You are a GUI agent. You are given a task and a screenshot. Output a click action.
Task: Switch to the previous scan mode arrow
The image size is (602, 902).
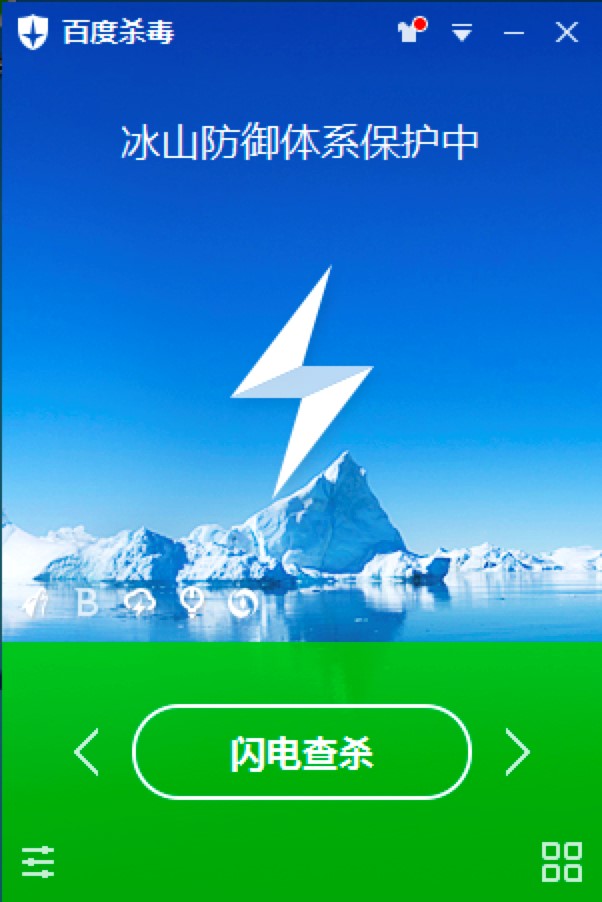tap(87, 752)
